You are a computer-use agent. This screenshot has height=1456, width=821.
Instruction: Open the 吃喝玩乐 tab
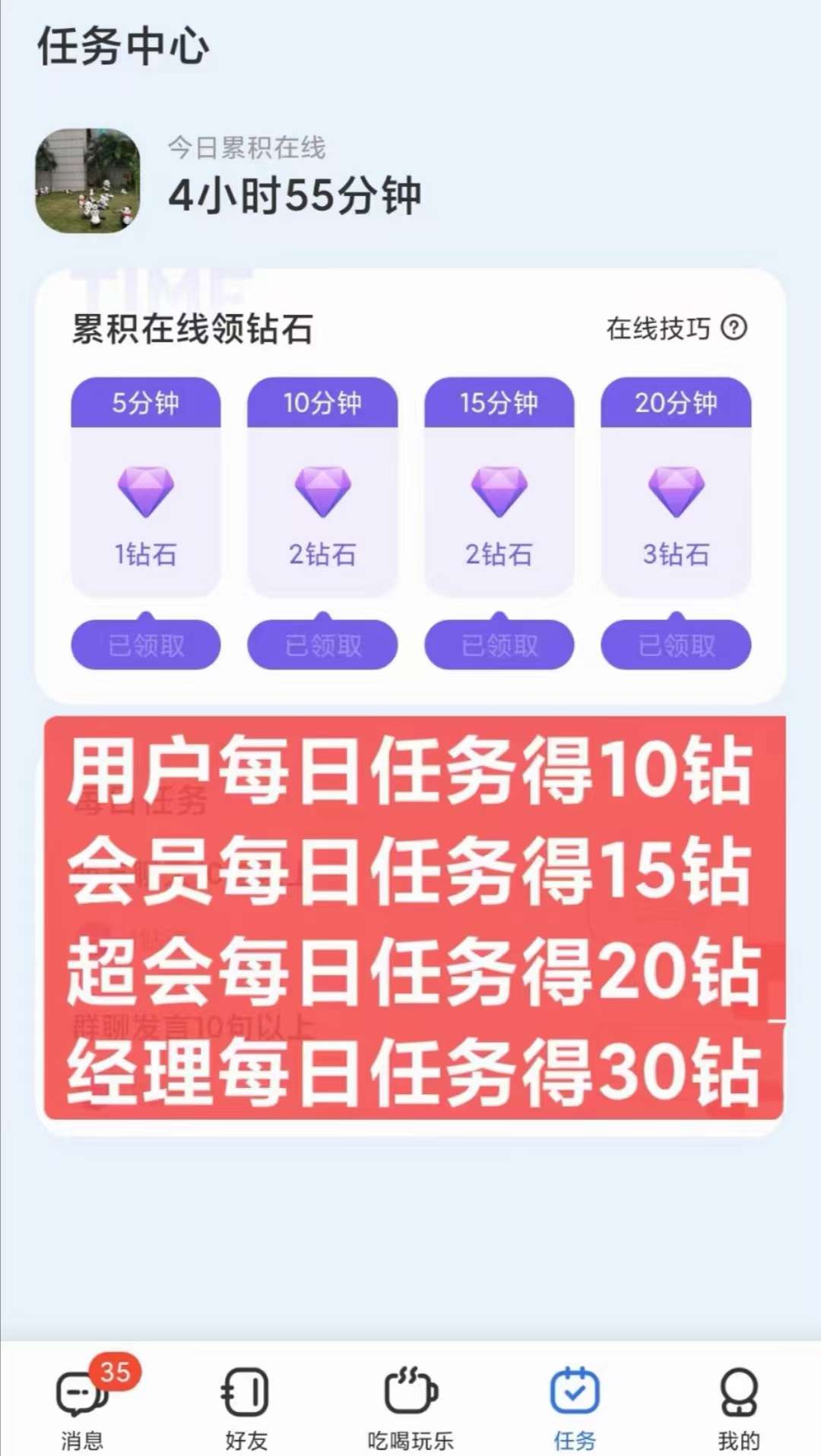point(410,1407)
